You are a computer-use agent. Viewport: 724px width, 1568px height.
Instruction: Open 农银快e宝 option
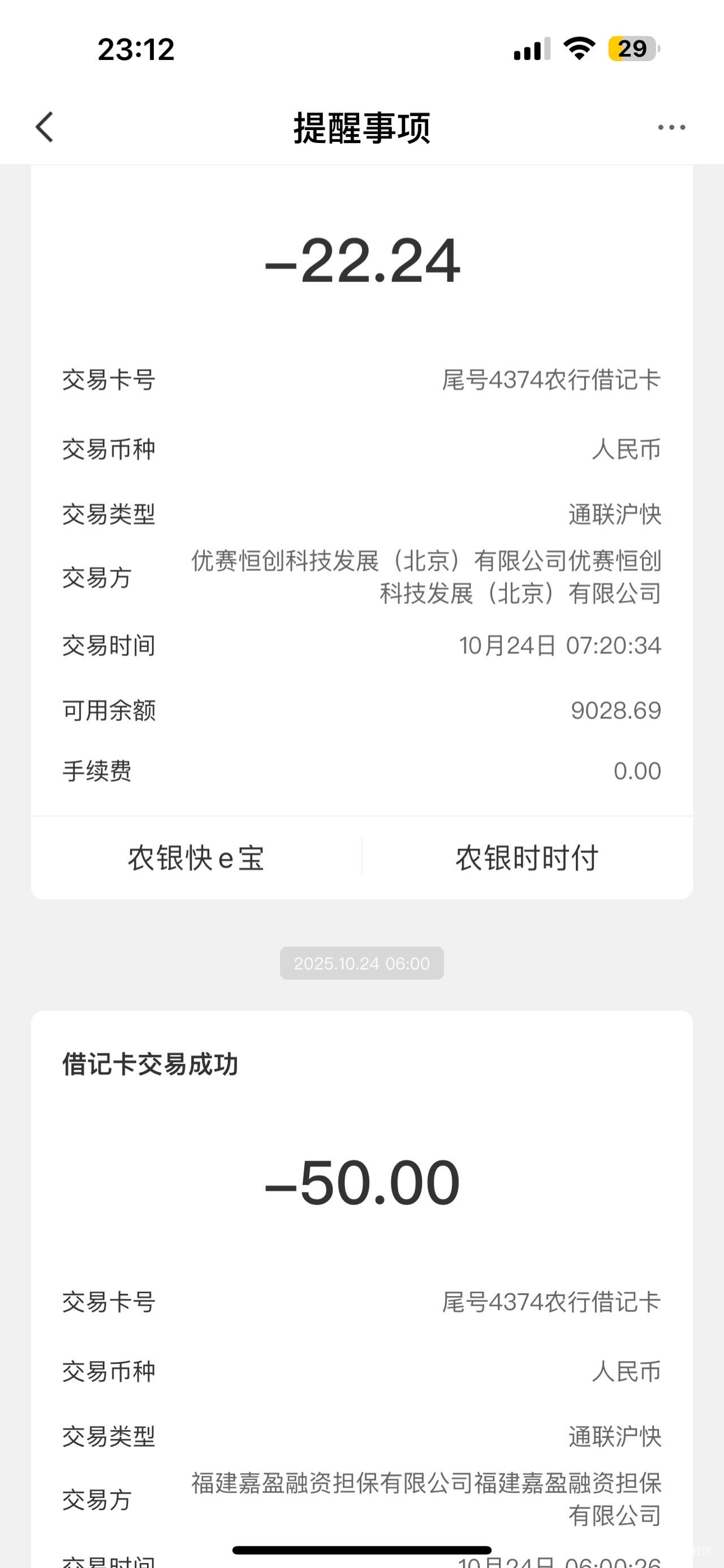tap(196, 857)
